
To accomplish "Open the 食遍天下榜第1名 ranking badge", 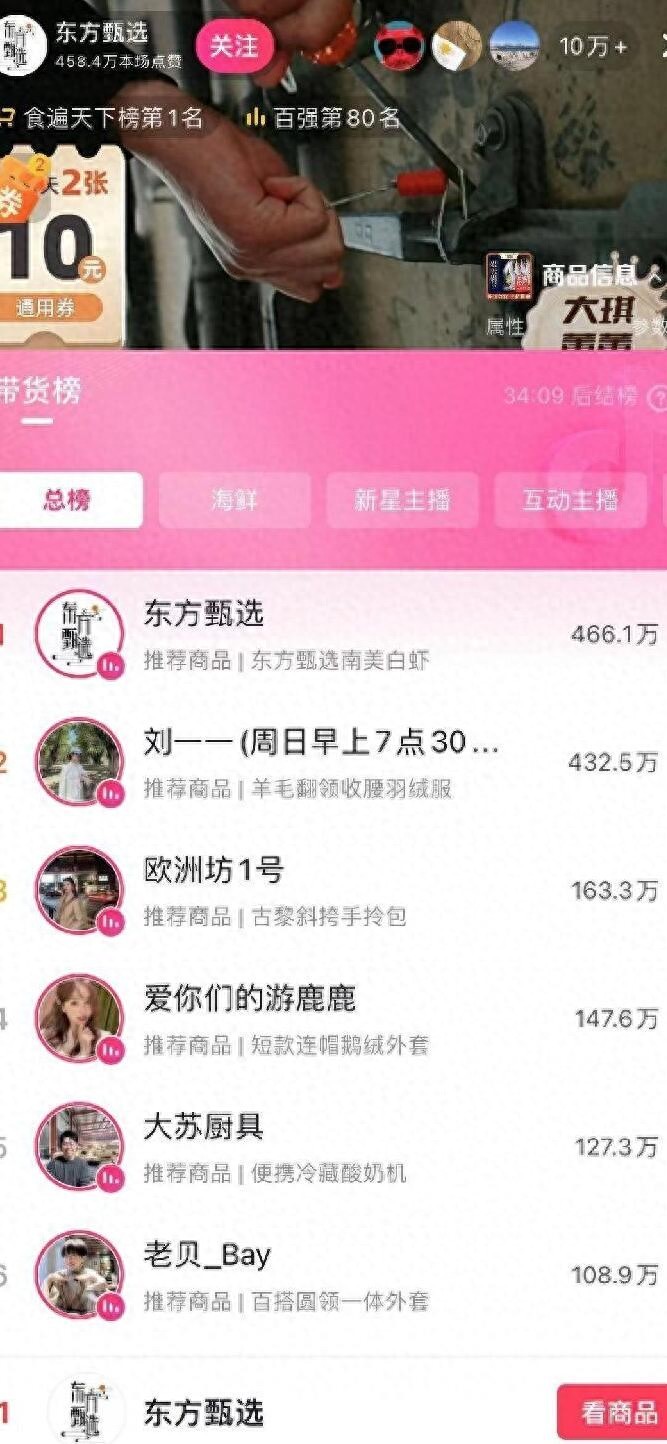I will click(104, 119).
